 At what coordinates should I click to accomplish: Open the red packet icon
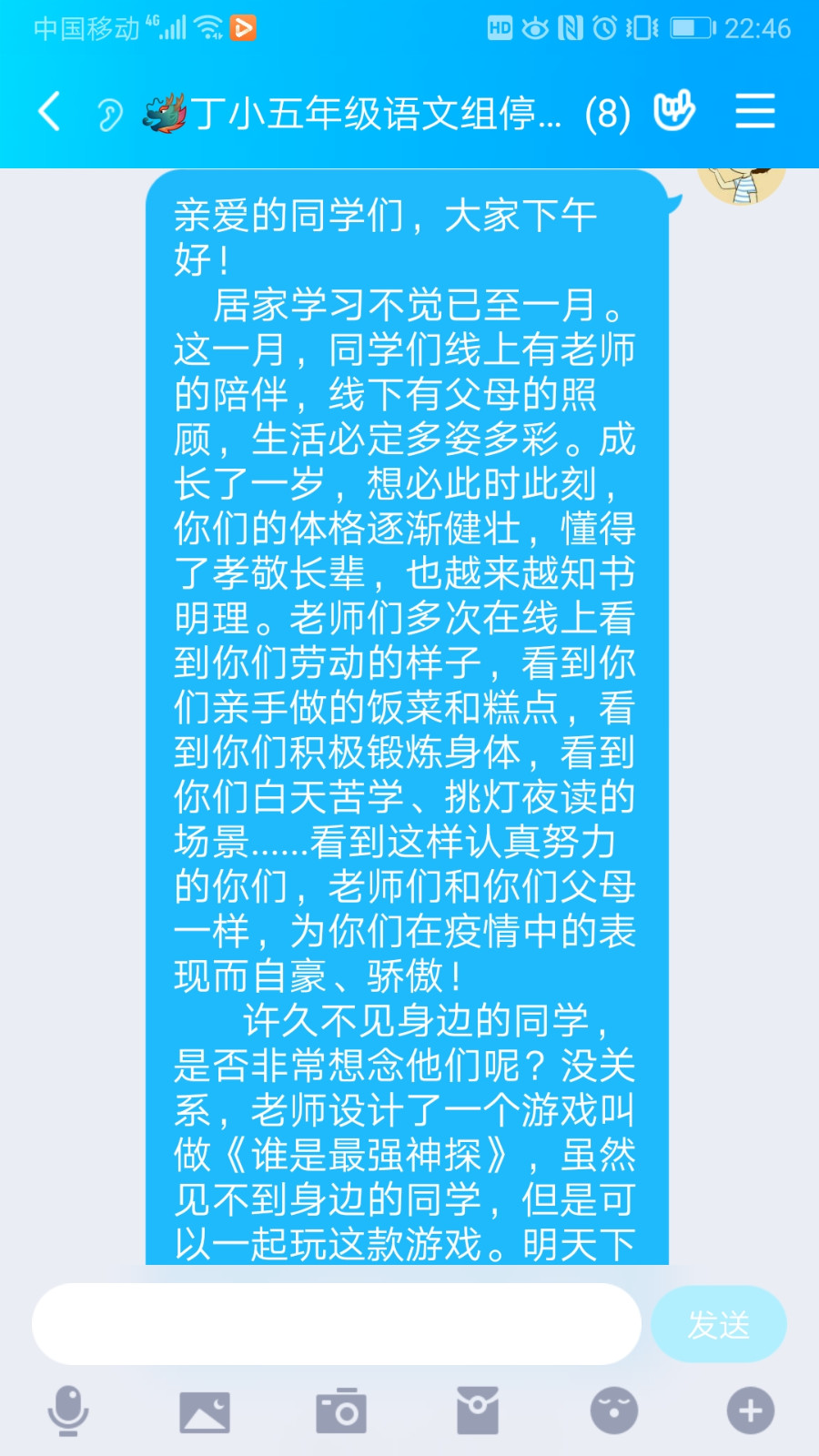tap(478, 1411)
